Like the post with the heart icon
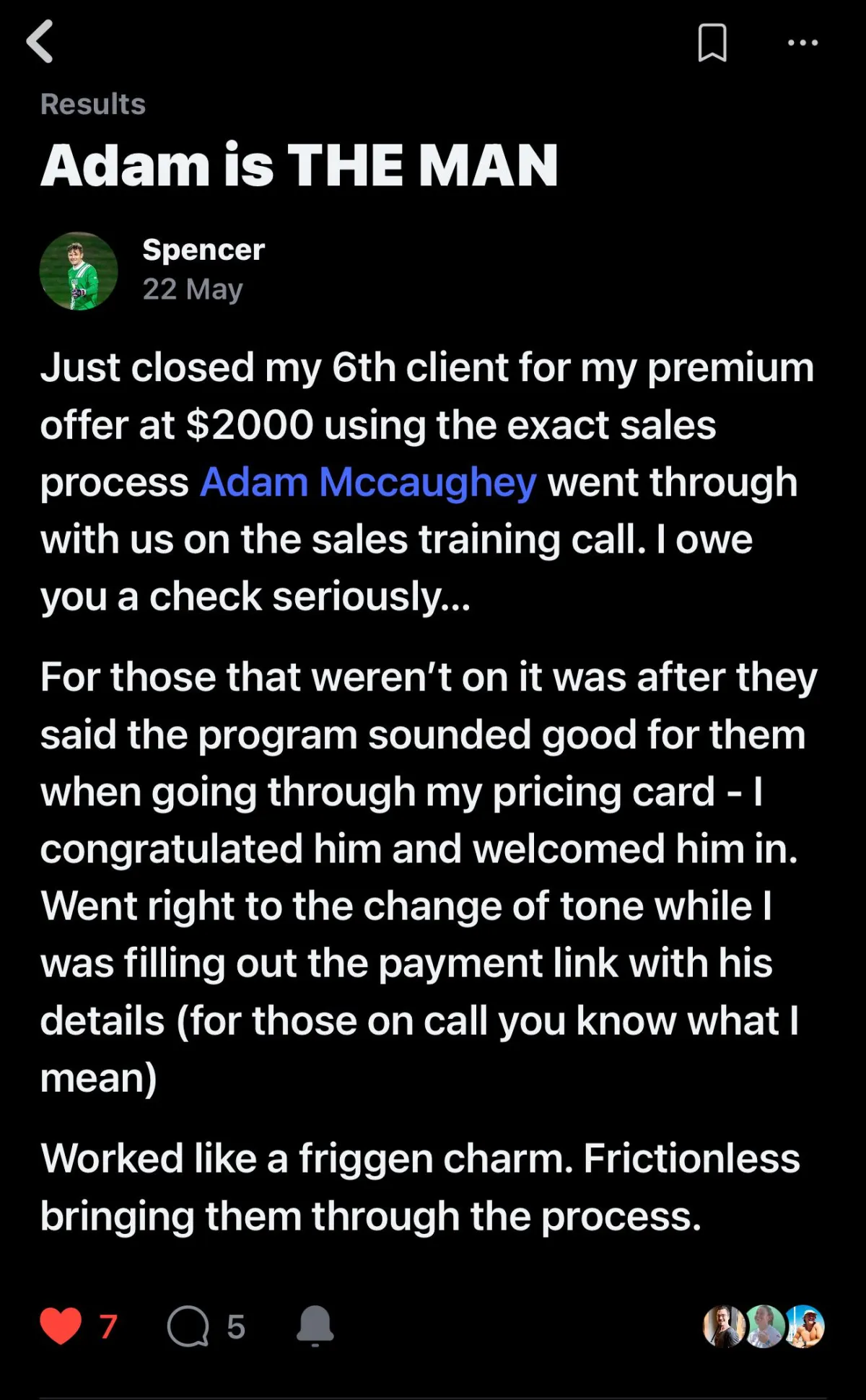This screenshot has width=866, height=1400. [x=61, y=1326]
